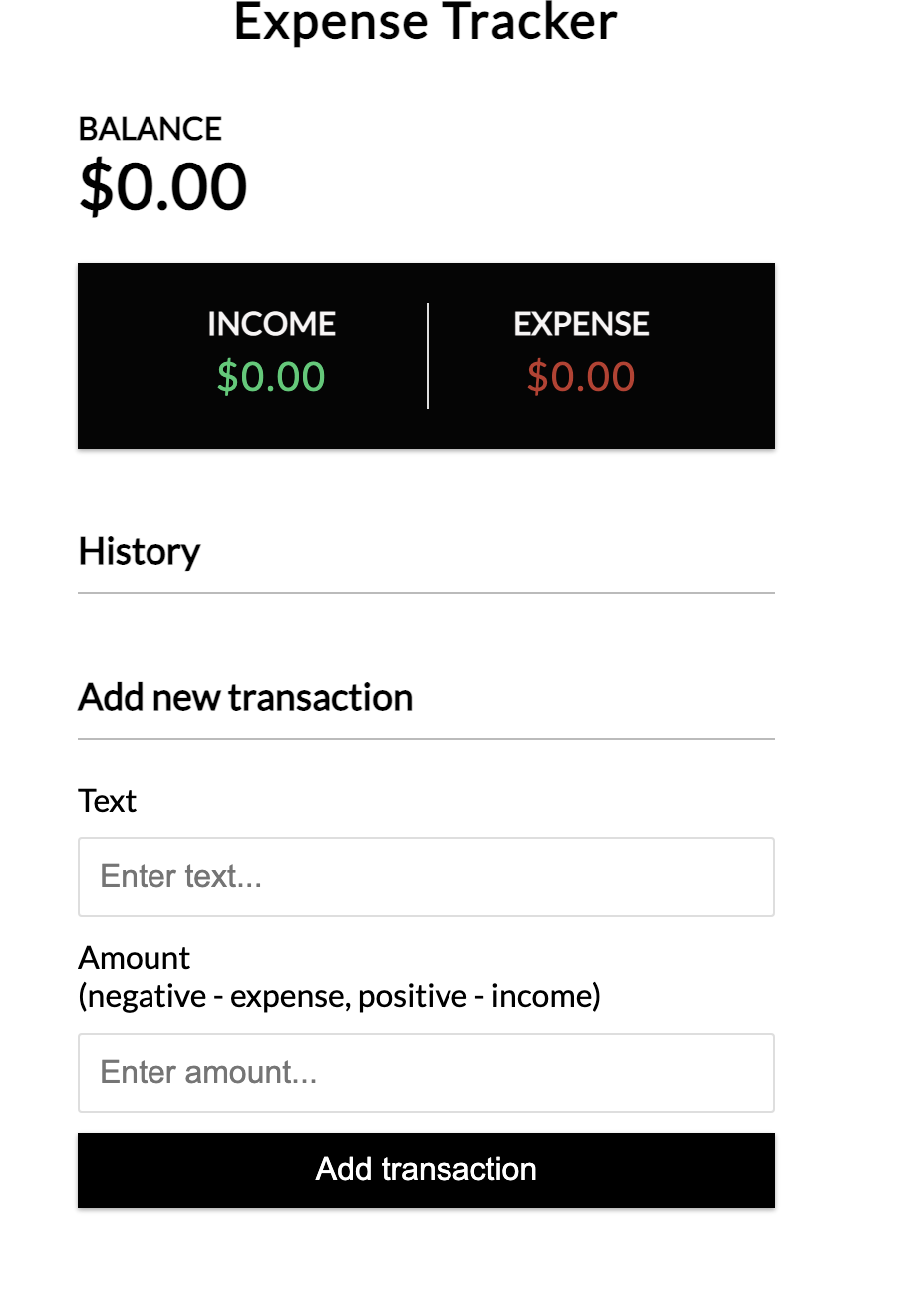Click the divider under History

tap(426, 592)
